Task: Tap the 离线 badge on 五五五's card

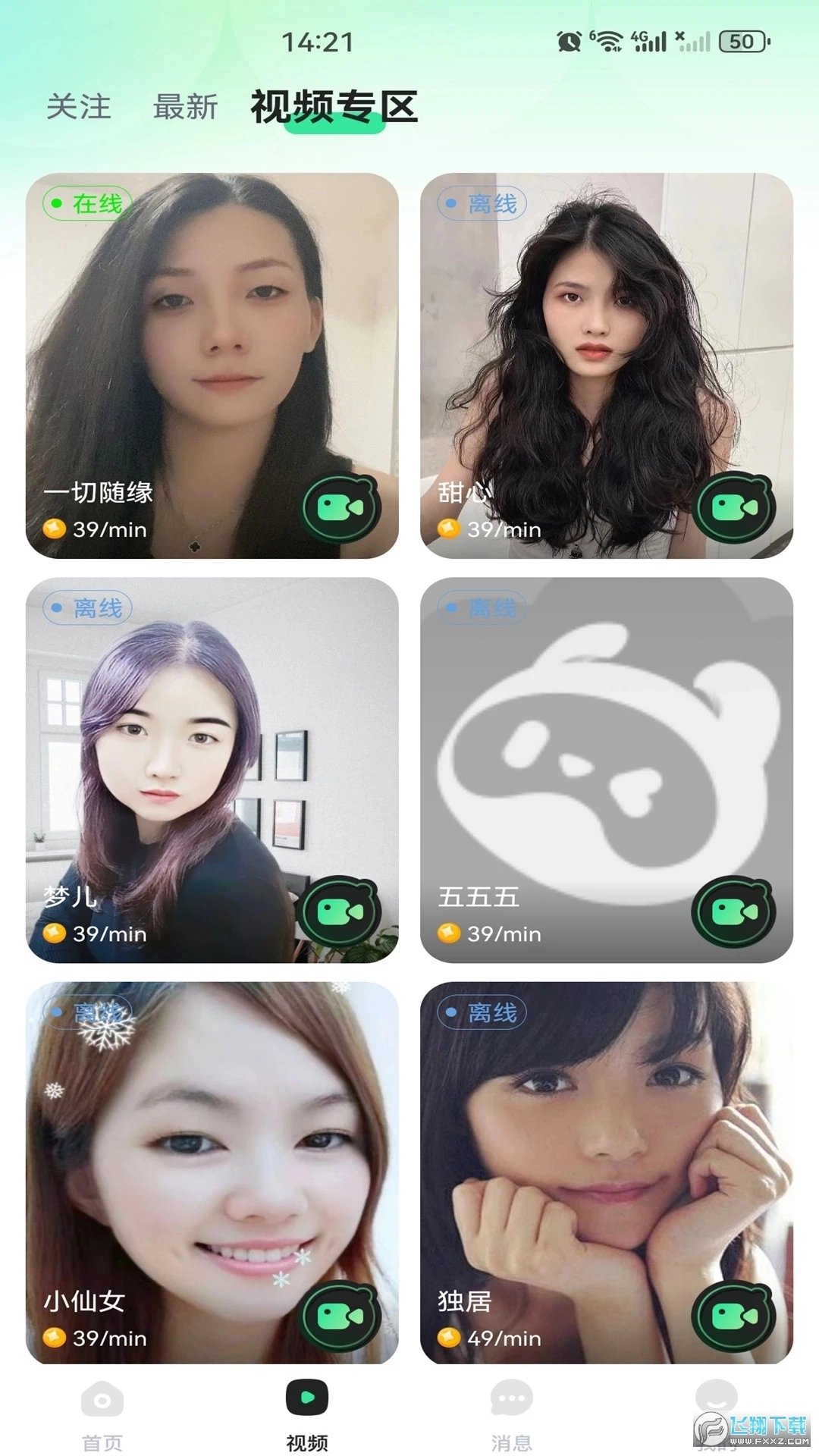Action: pyautogui.click(x=481, y=607)
